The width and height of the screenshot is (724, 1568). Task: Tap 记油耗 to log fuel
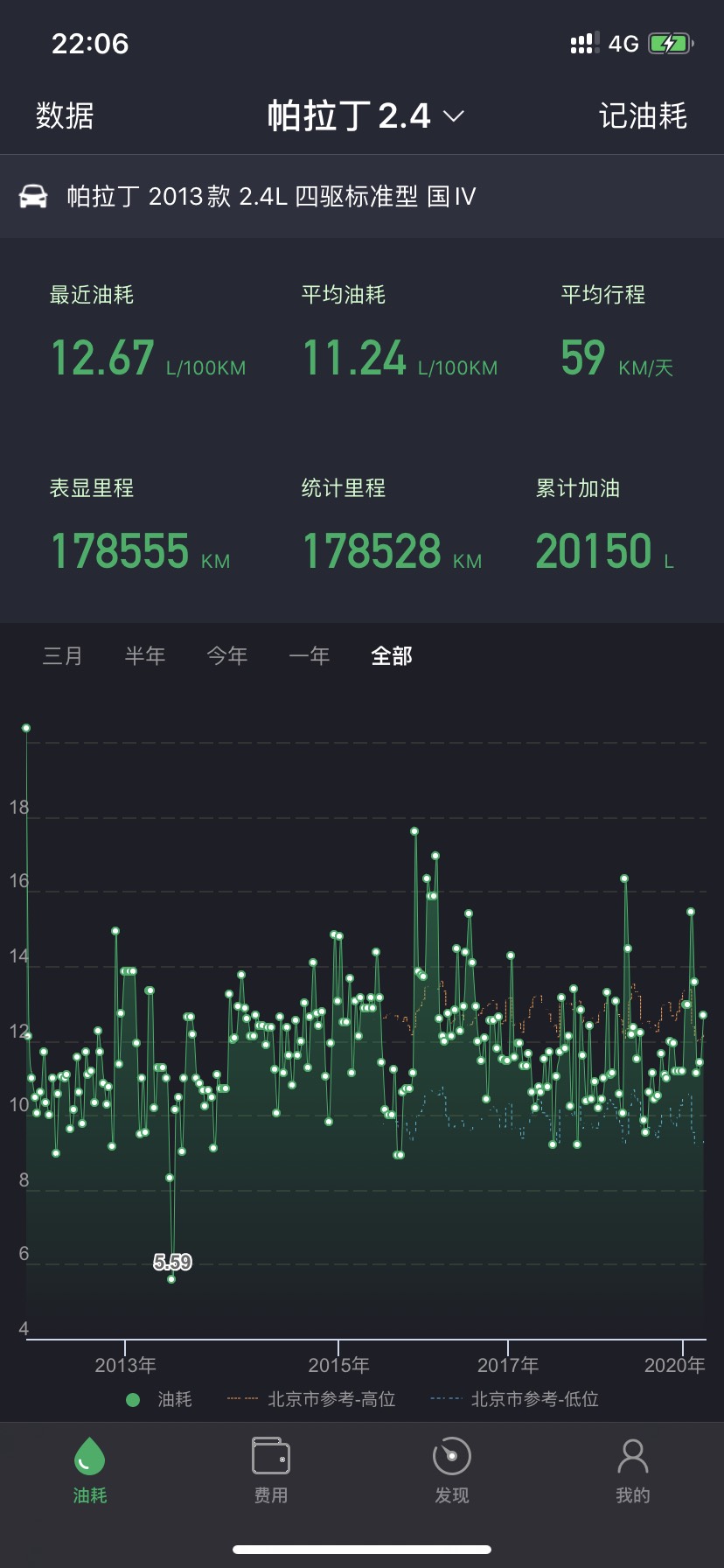(643, 115)
